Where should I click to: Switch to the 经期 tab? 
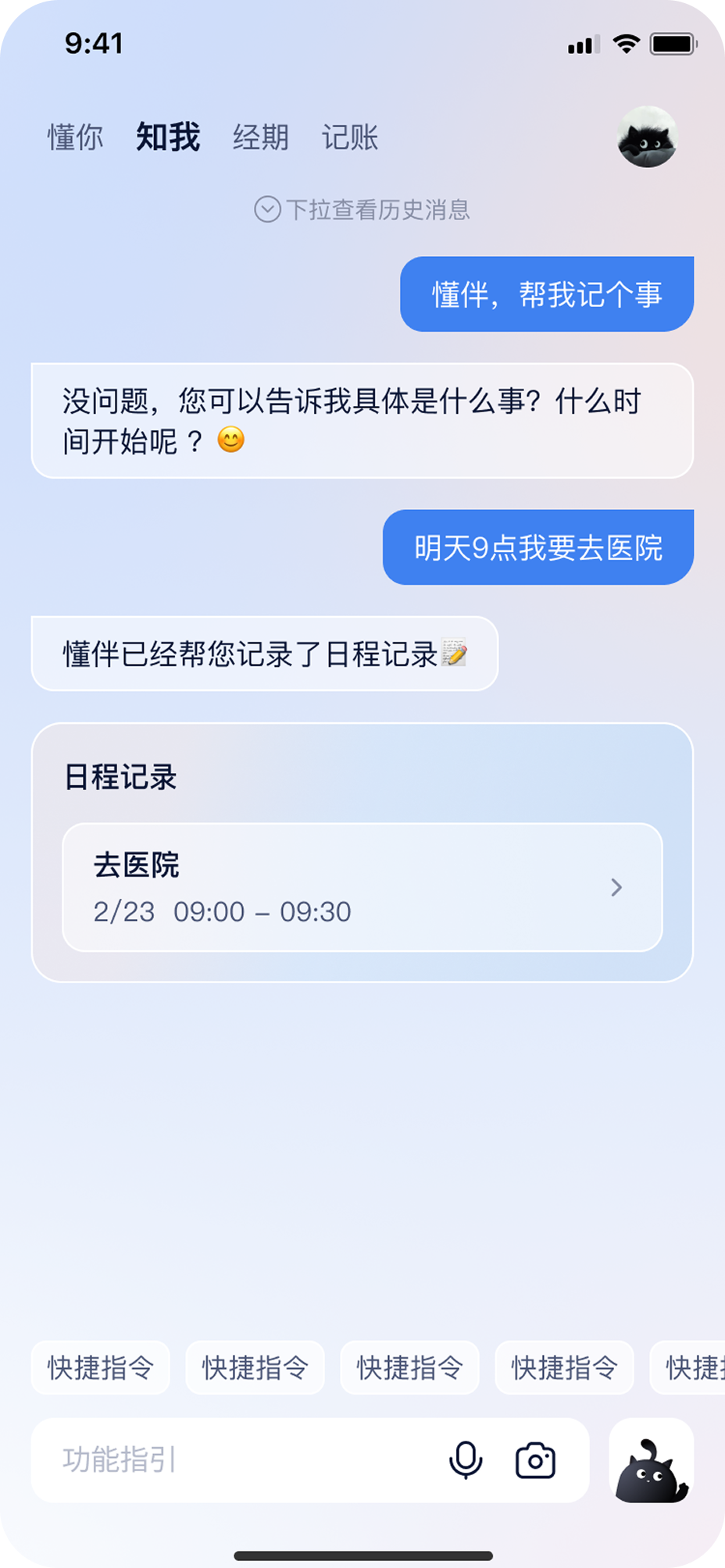[261, 137]
